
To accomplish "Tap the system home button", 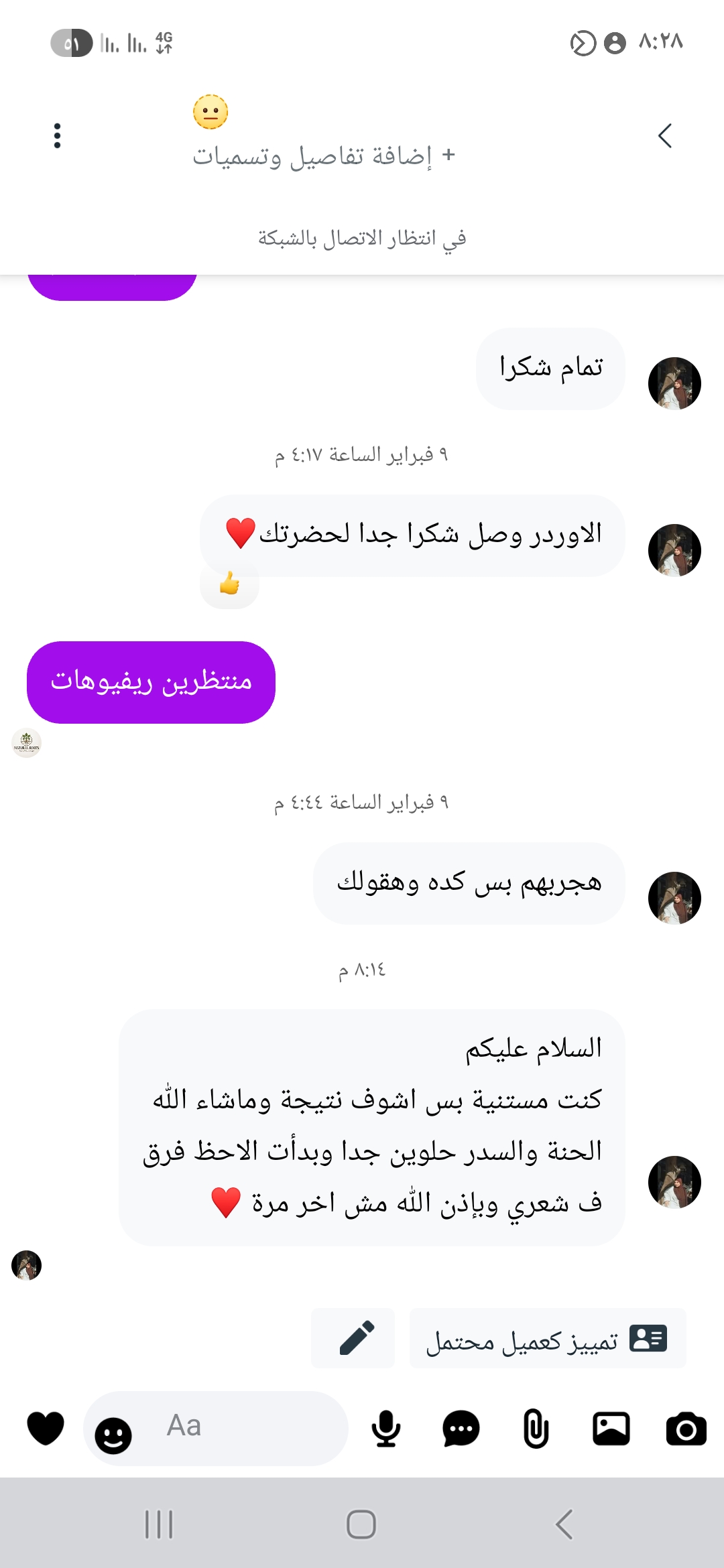I will pyautogui.click(x=361, y=1524).
